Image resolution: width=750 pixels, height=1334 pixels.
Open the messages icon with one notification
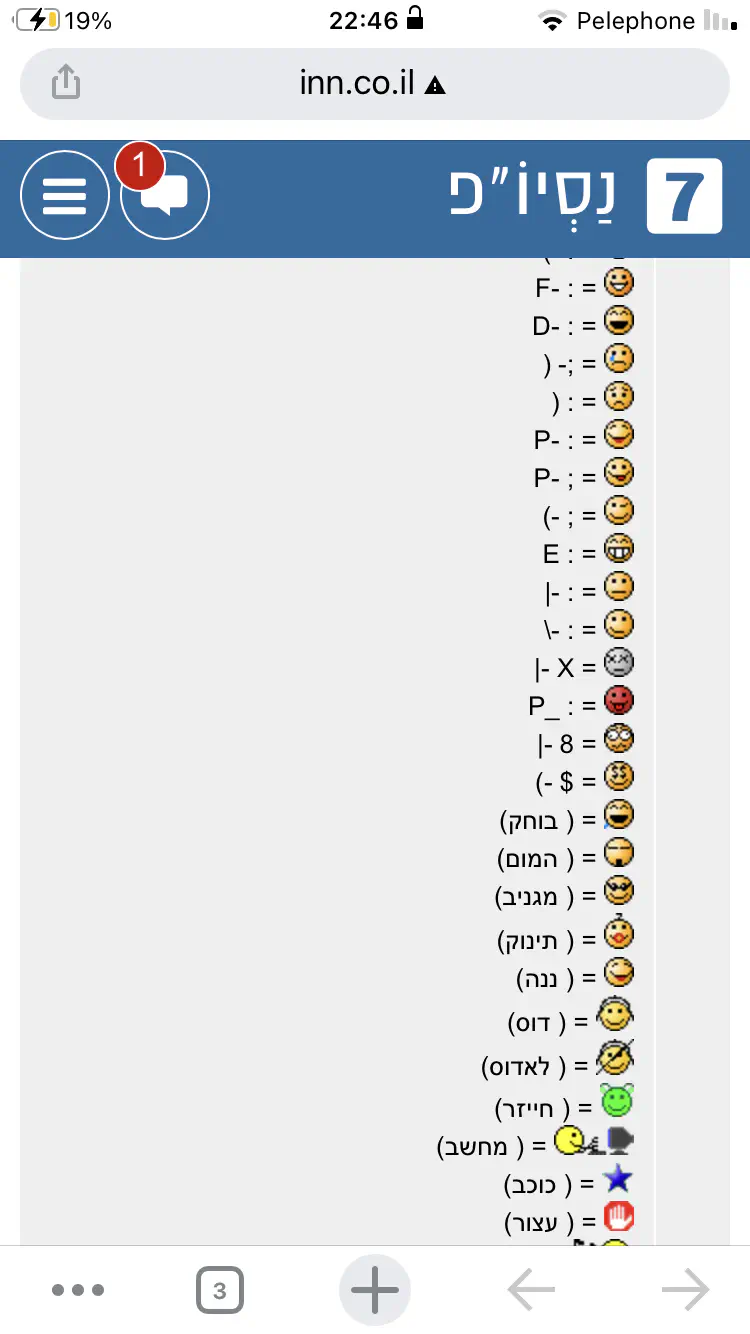(x=165, y=195)
